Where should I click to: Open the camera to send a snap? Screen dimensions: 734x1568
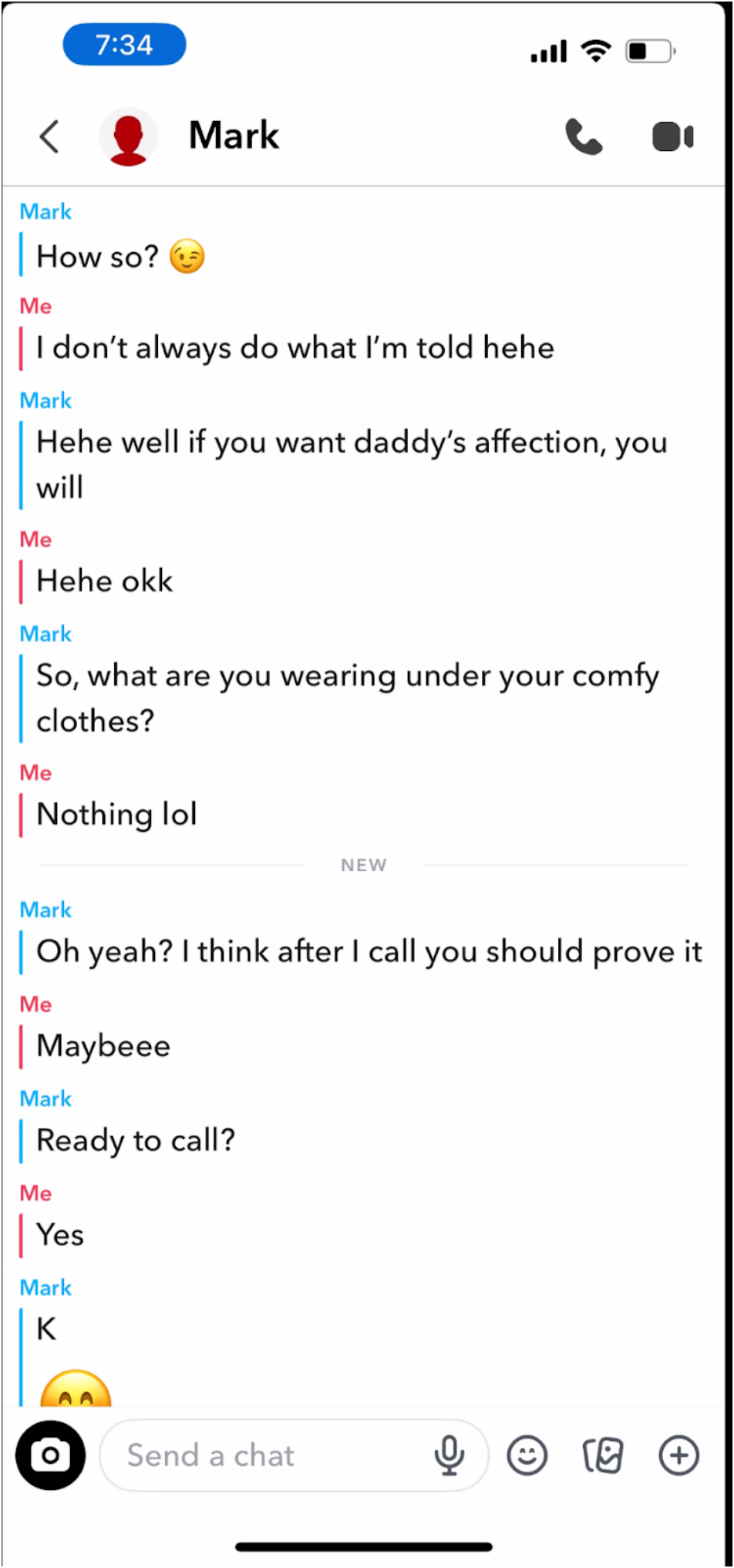[x=51, y=1455]
